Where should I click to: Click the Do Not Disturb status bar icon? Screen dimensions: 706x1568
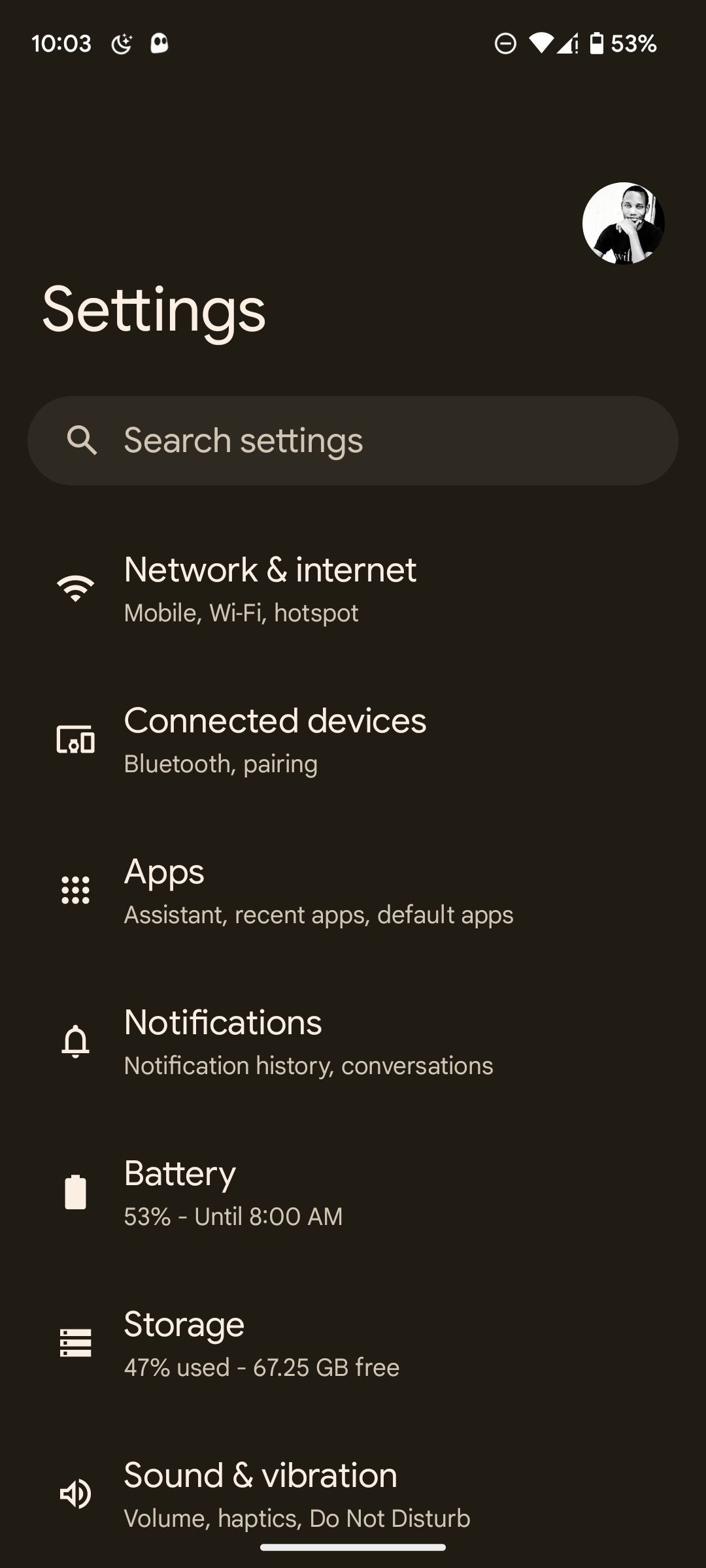coord(505,44)
